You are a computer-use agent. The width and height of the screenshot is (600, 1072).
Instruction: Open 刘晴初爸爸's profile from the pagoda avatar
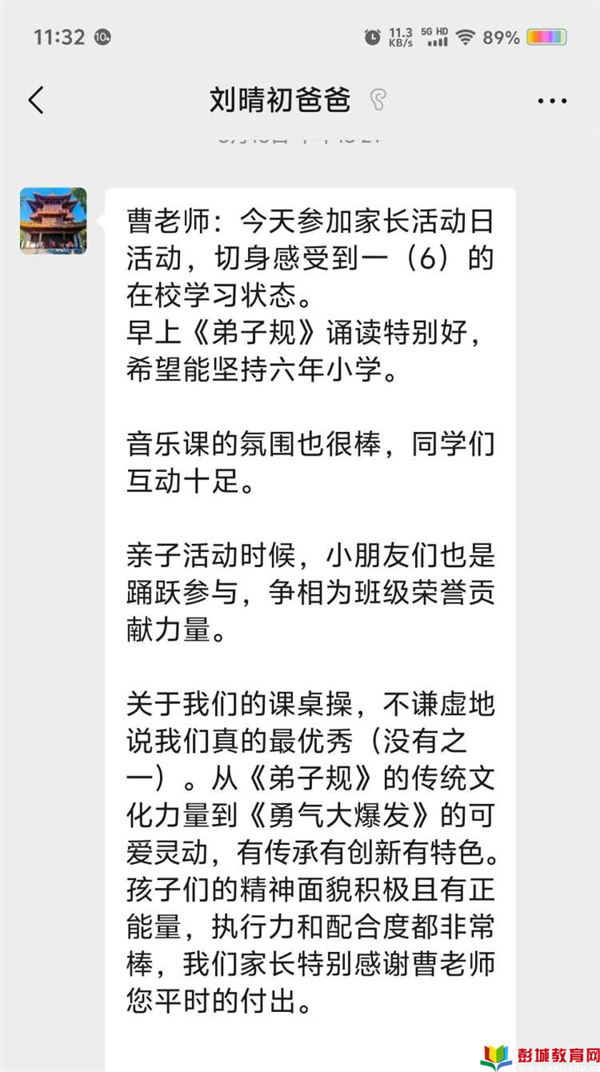(x=53, y=221)
